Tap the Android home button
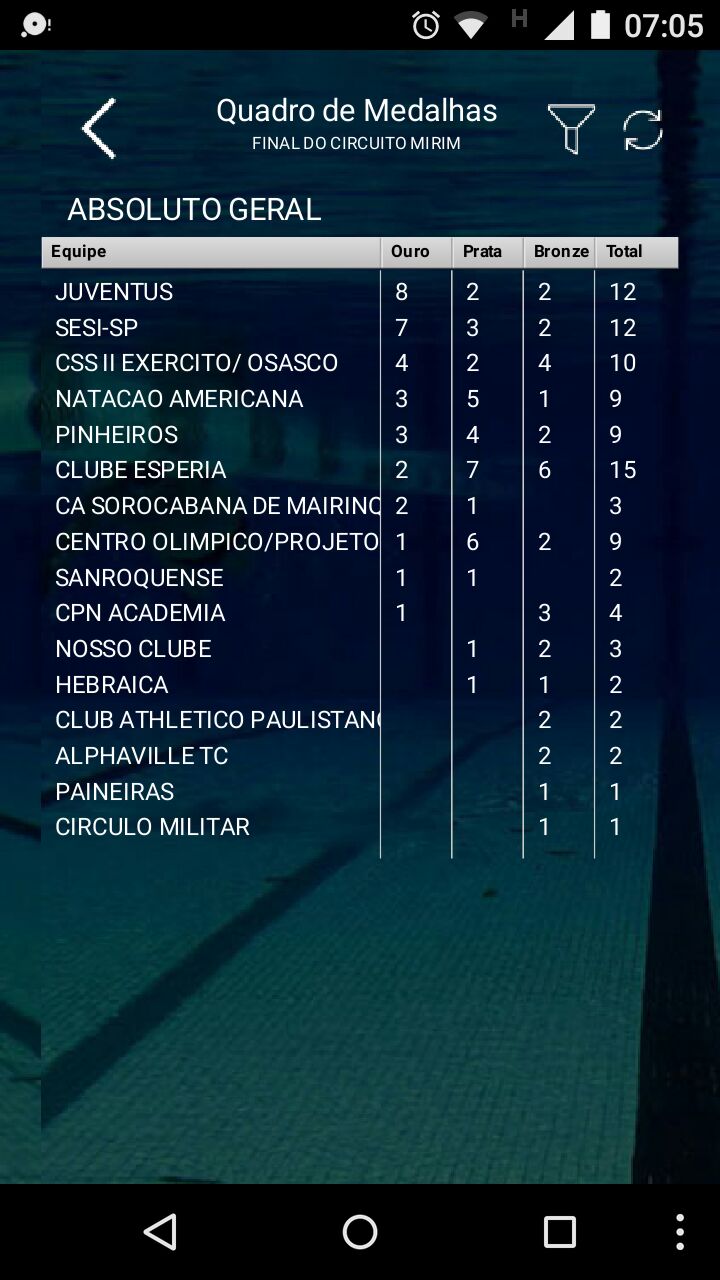The image size is (720, 1280). point(360,1232)
